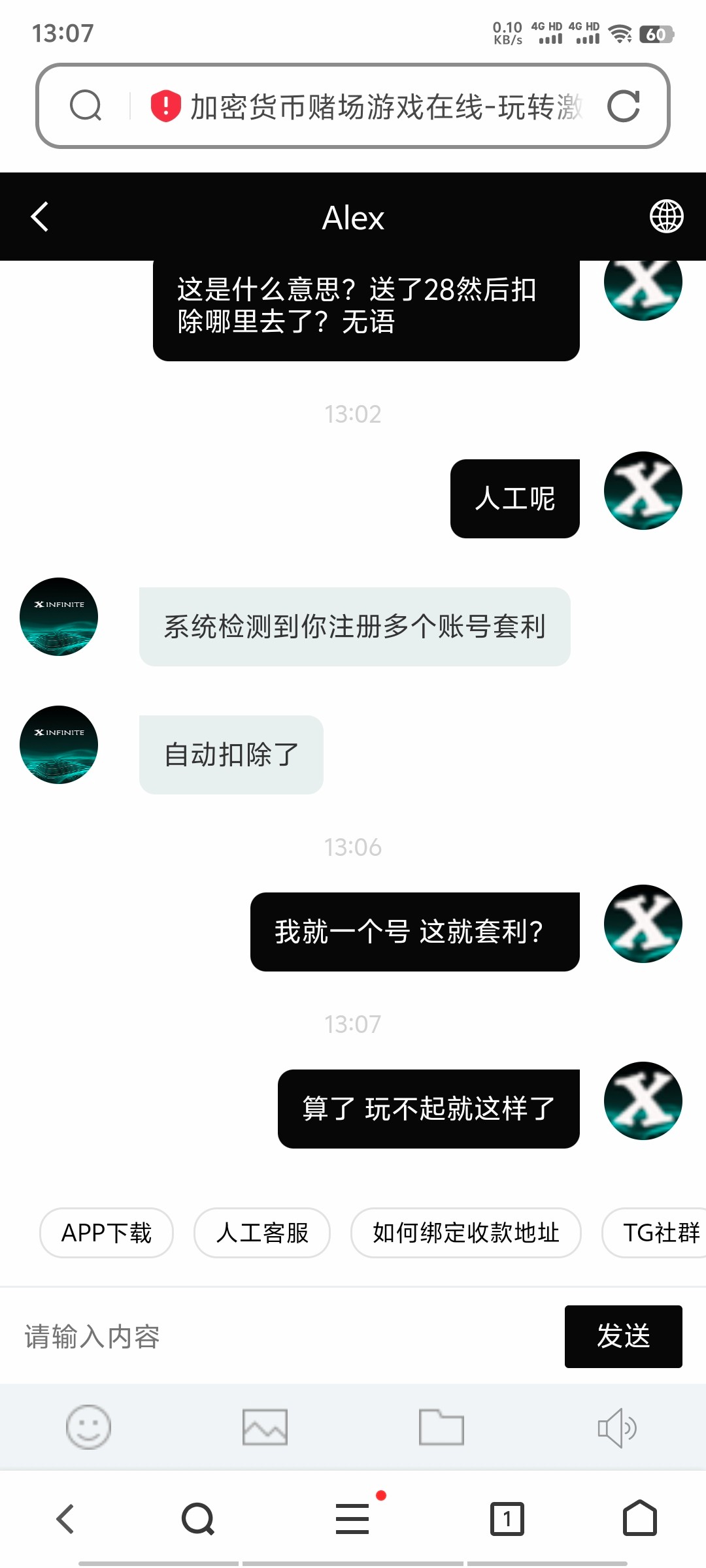Open the TG社群 chip

pyautogui.click(x=657, y=1233)
